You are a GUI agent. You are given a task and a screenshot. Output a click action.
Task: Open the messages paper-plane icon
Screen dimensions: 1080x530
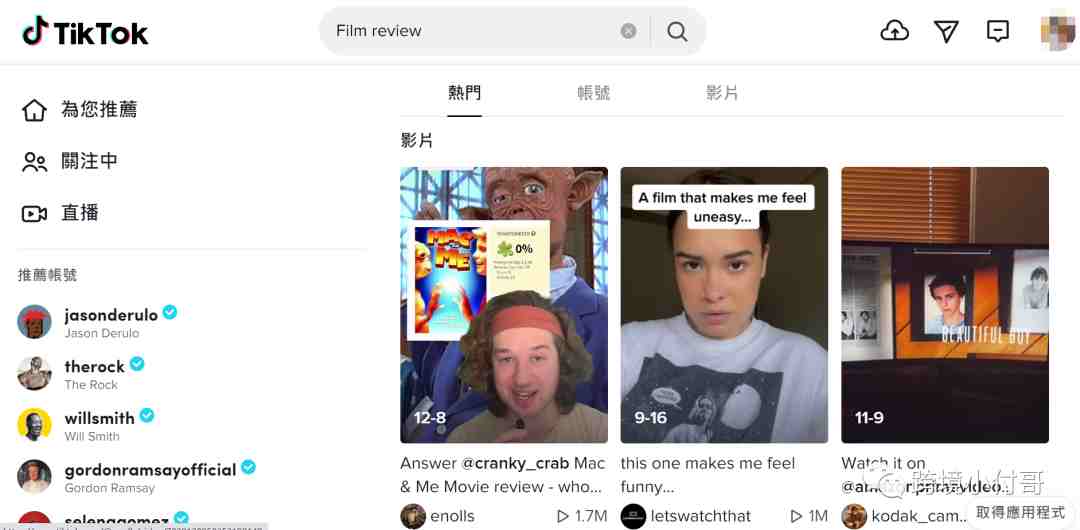[x=946, y=32]
